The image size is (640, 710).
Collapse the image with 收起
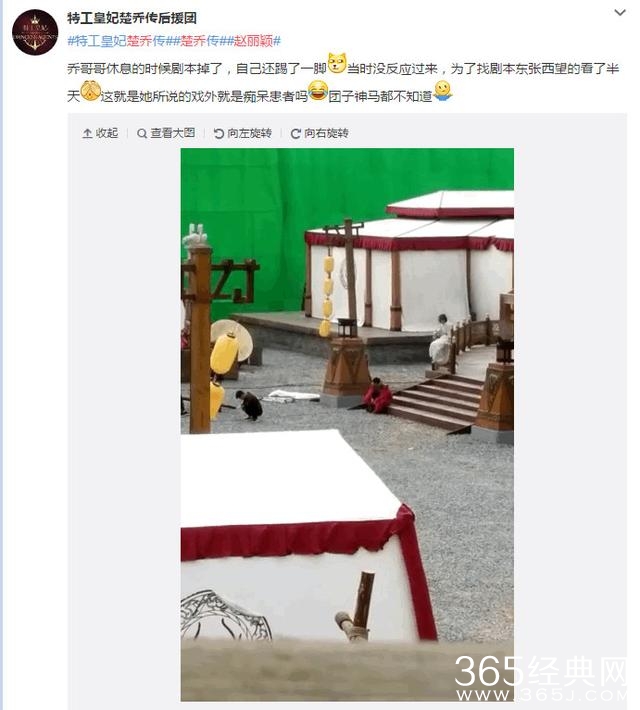coord(100,133)
